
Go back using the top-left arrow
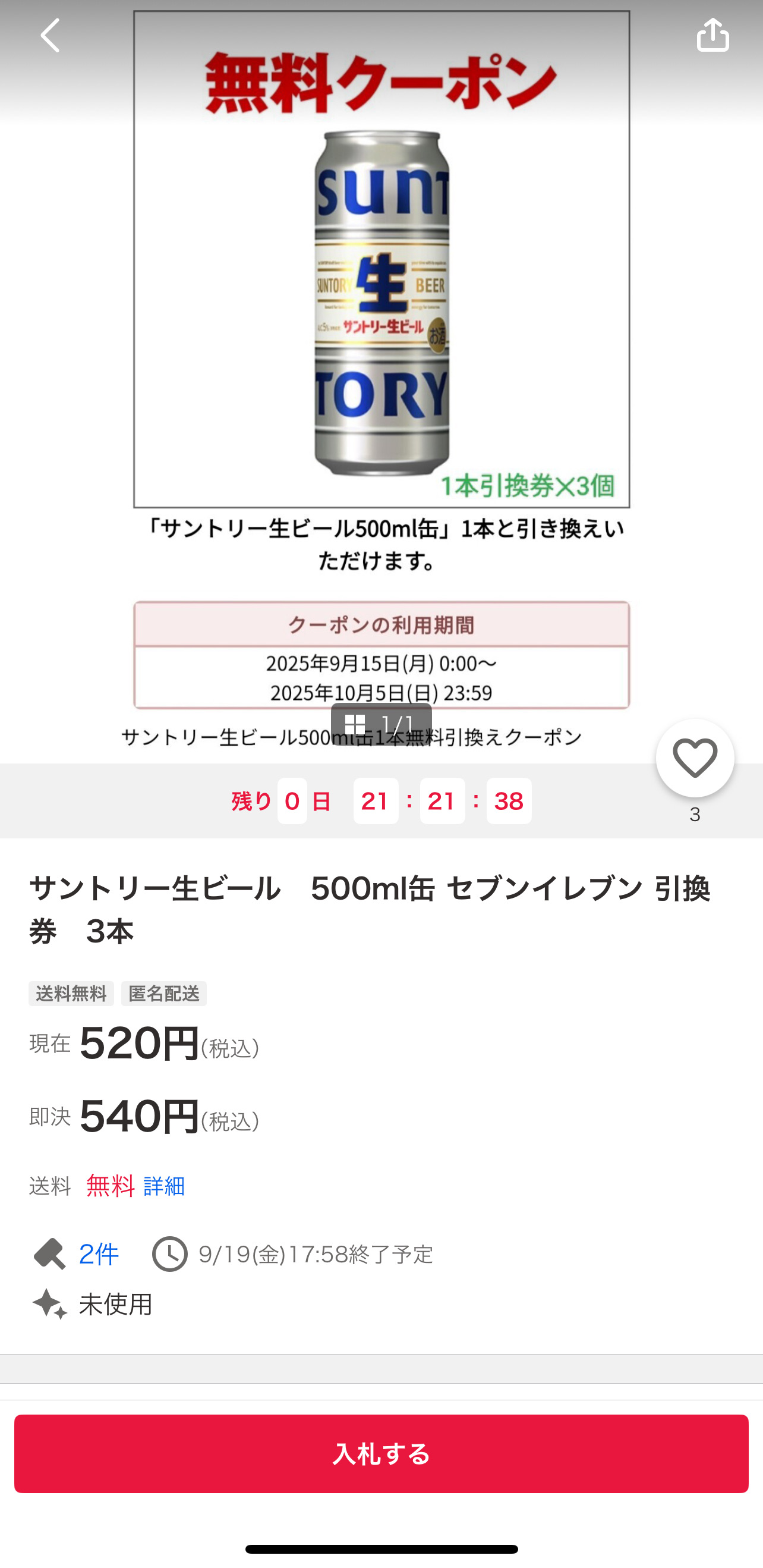(51, 35)
